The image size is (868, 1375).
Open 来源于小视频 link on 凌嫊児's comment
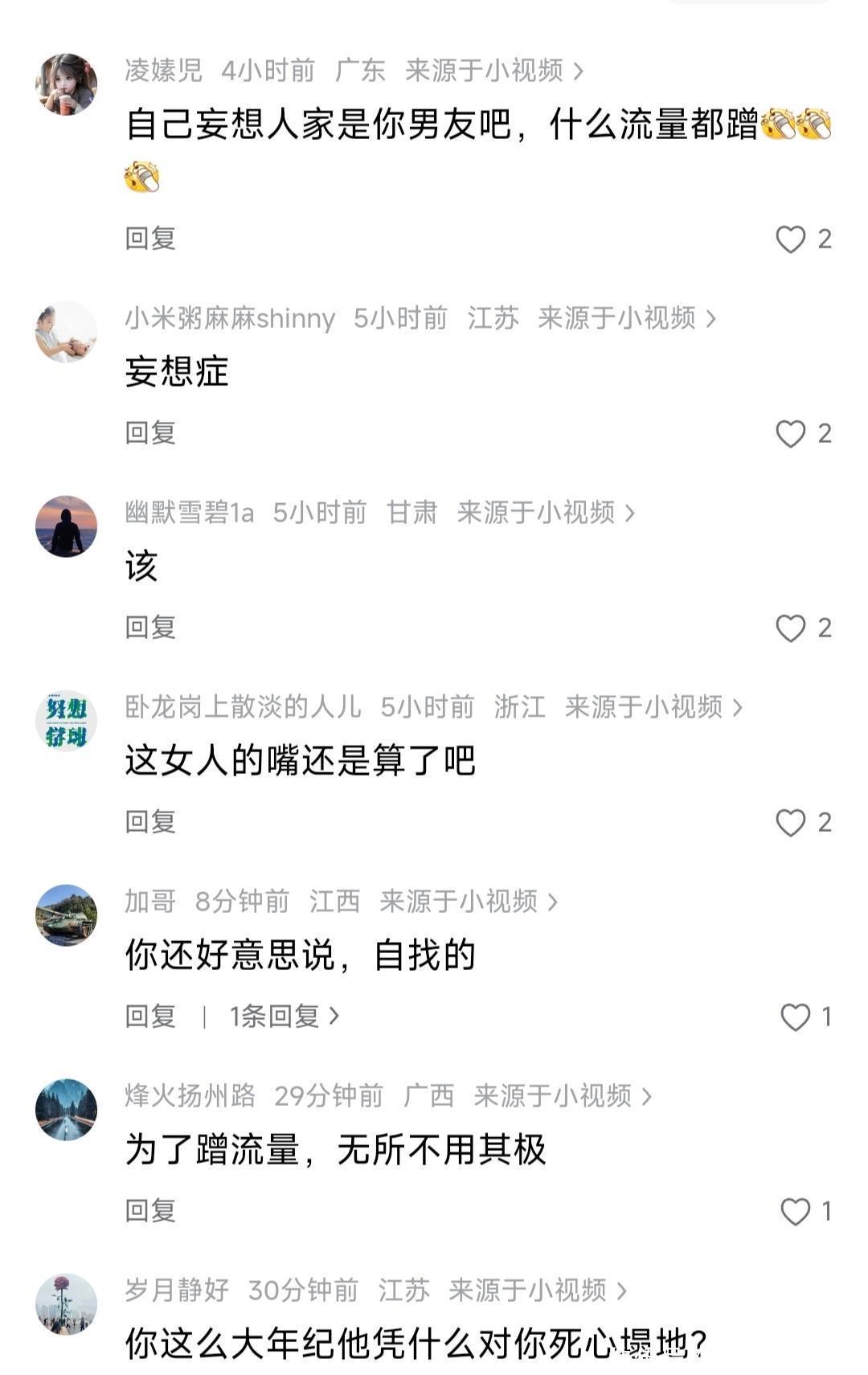[493, 71]
